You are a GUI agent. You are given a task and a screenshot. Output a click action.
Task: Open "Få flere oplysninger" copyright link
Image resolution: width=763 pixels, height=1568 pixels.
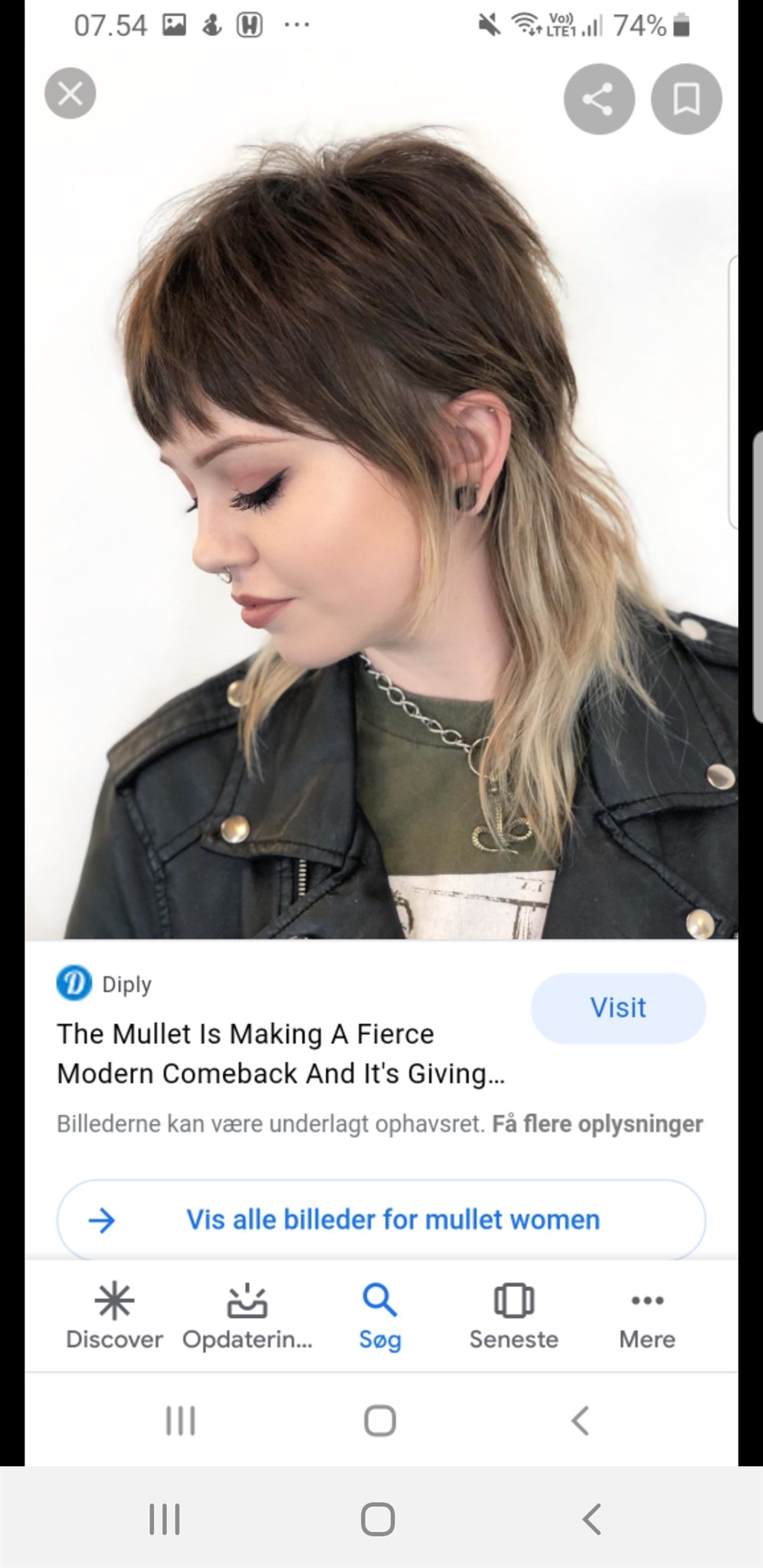[x=597, y=1124]
